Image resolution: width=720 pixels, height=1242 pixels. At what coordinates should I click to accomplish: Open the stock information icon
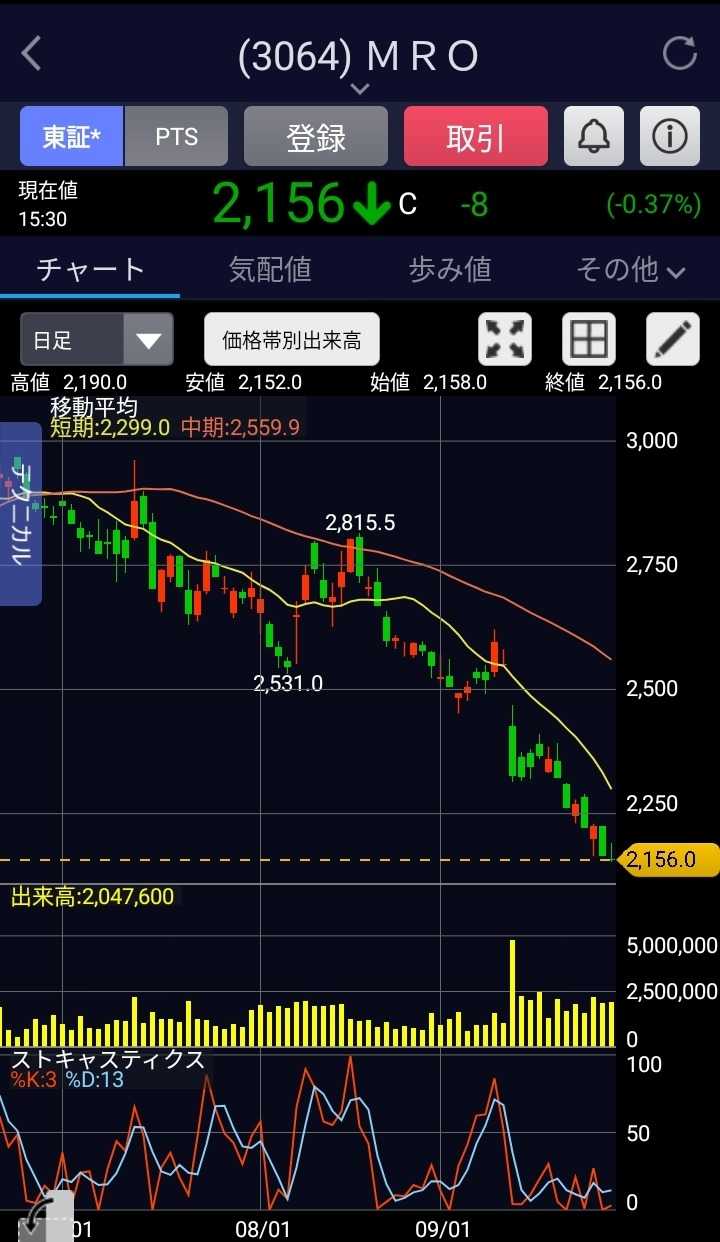point(669,137)
